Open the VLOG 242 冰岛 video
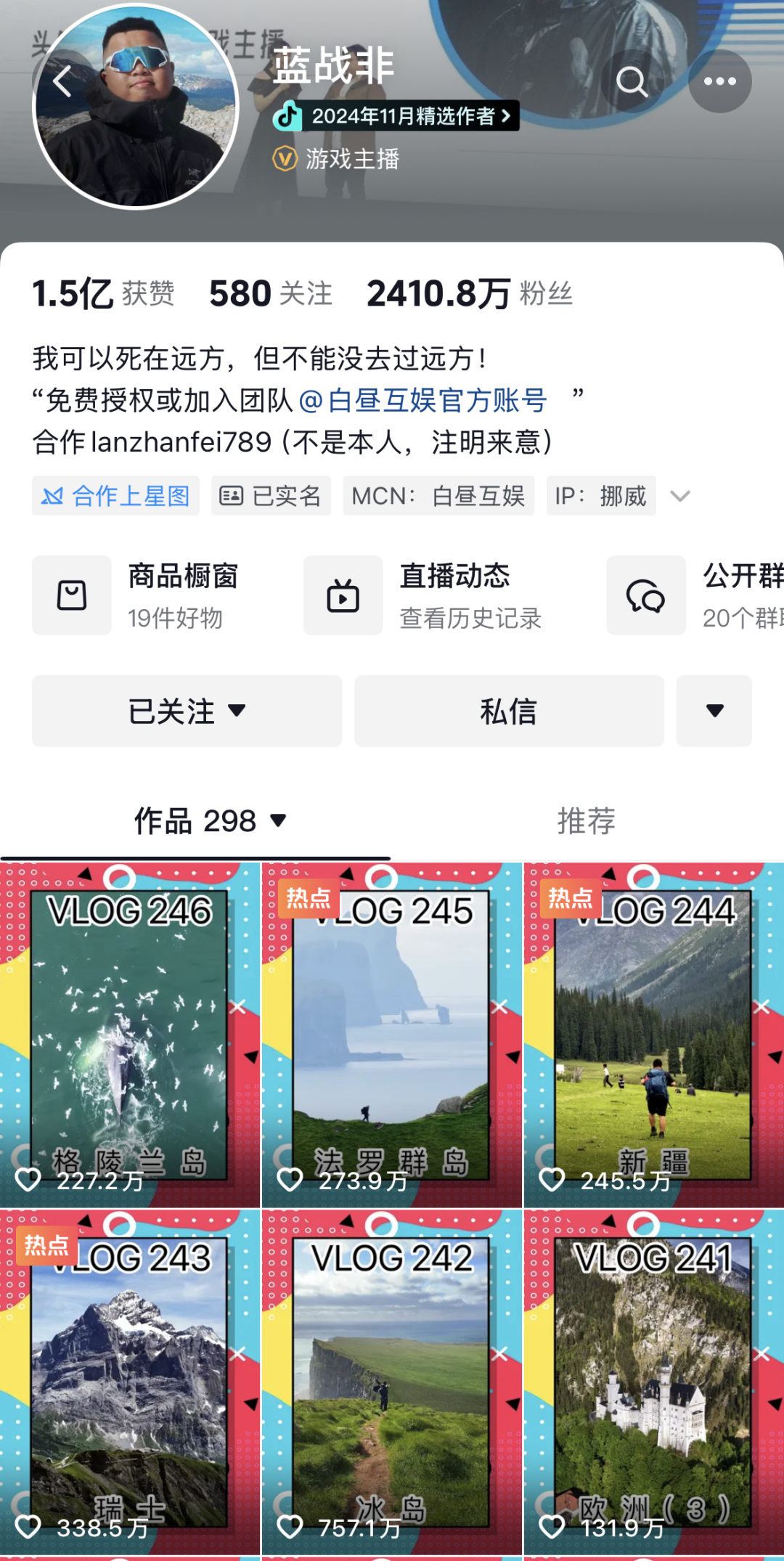The image size is (784, 1561). [x=392, y=1382]
